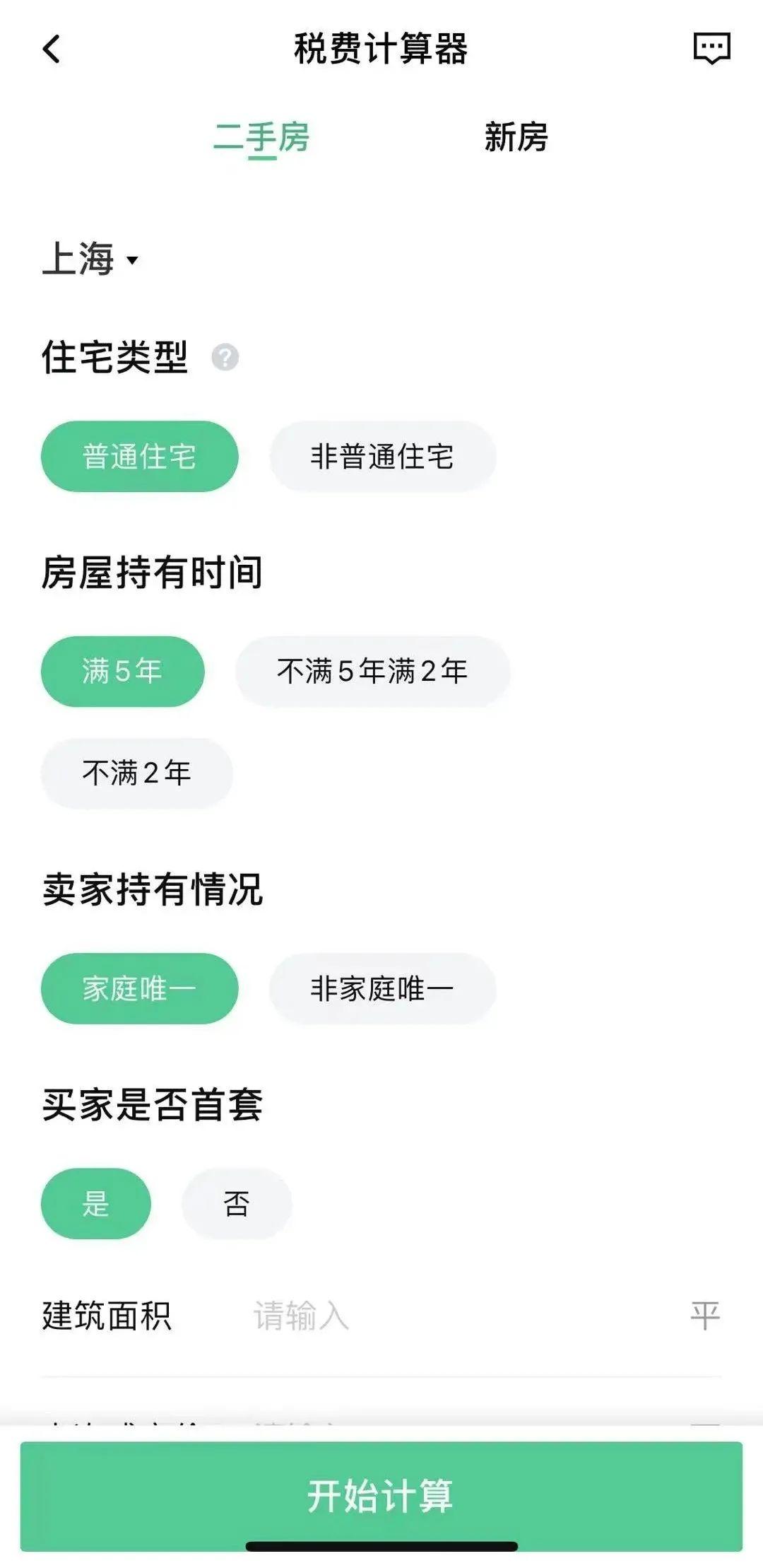Screen dimensions: 763x1568
Task: Open the message icon at top right
Action: pos(711,48)
